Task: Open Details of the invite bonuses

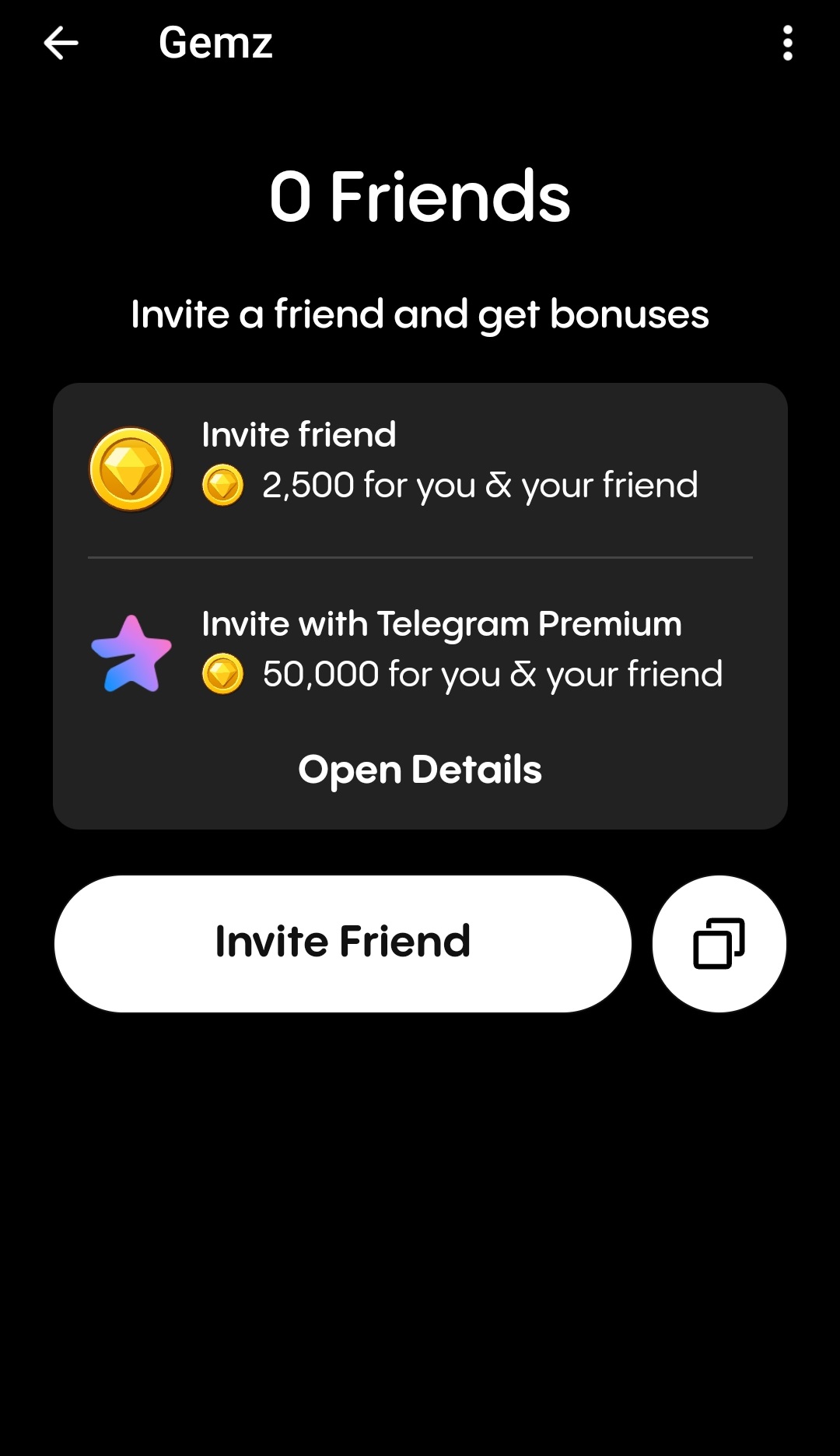Action: (x=420, y=770)
